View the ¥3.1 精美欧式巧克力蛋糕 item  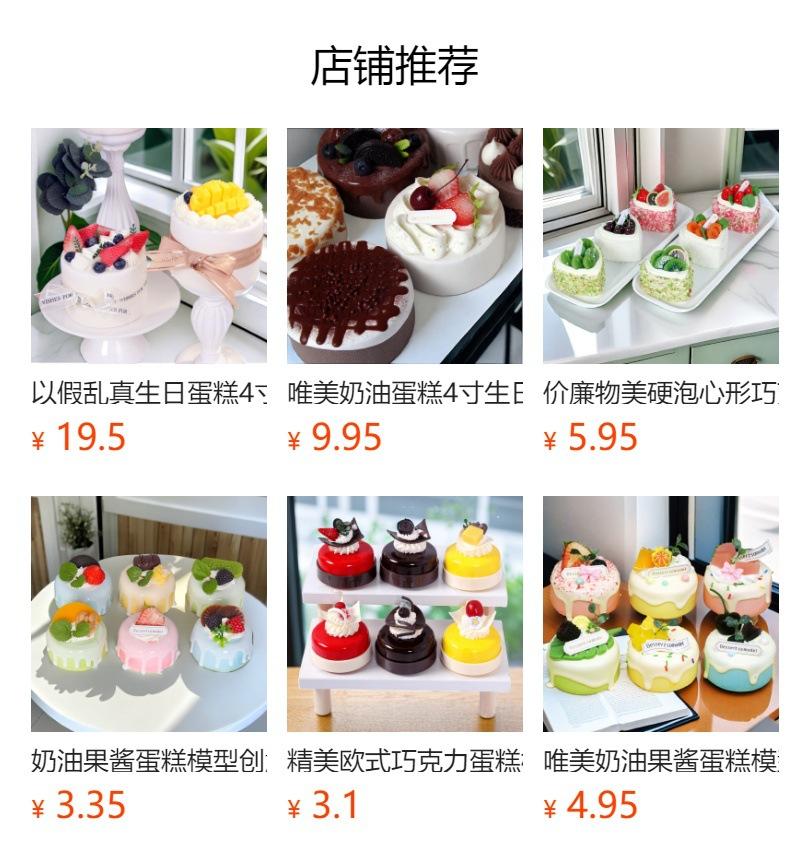pos(405,614)
